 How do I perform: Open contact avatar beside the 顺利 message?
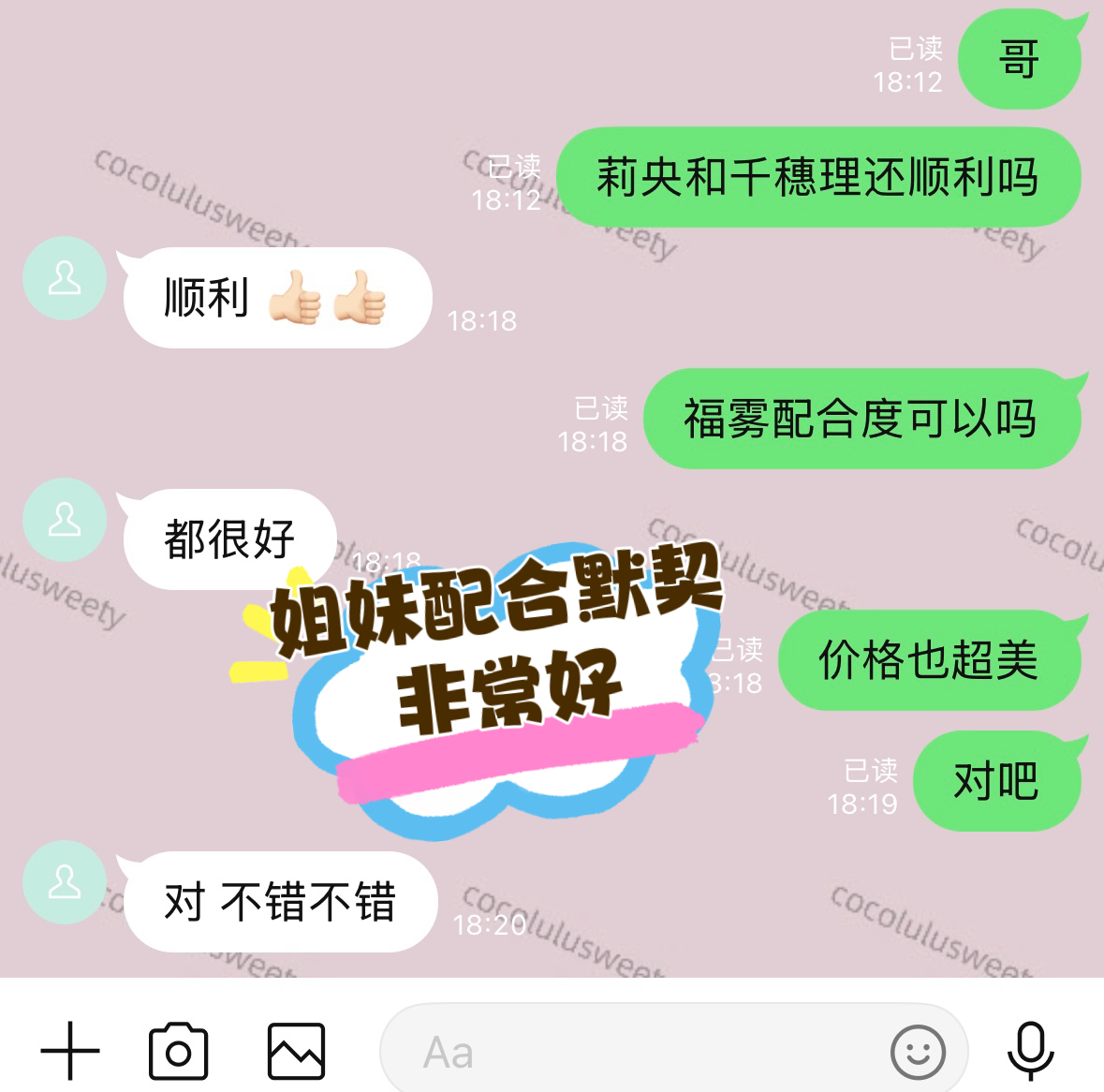(65, 278)
